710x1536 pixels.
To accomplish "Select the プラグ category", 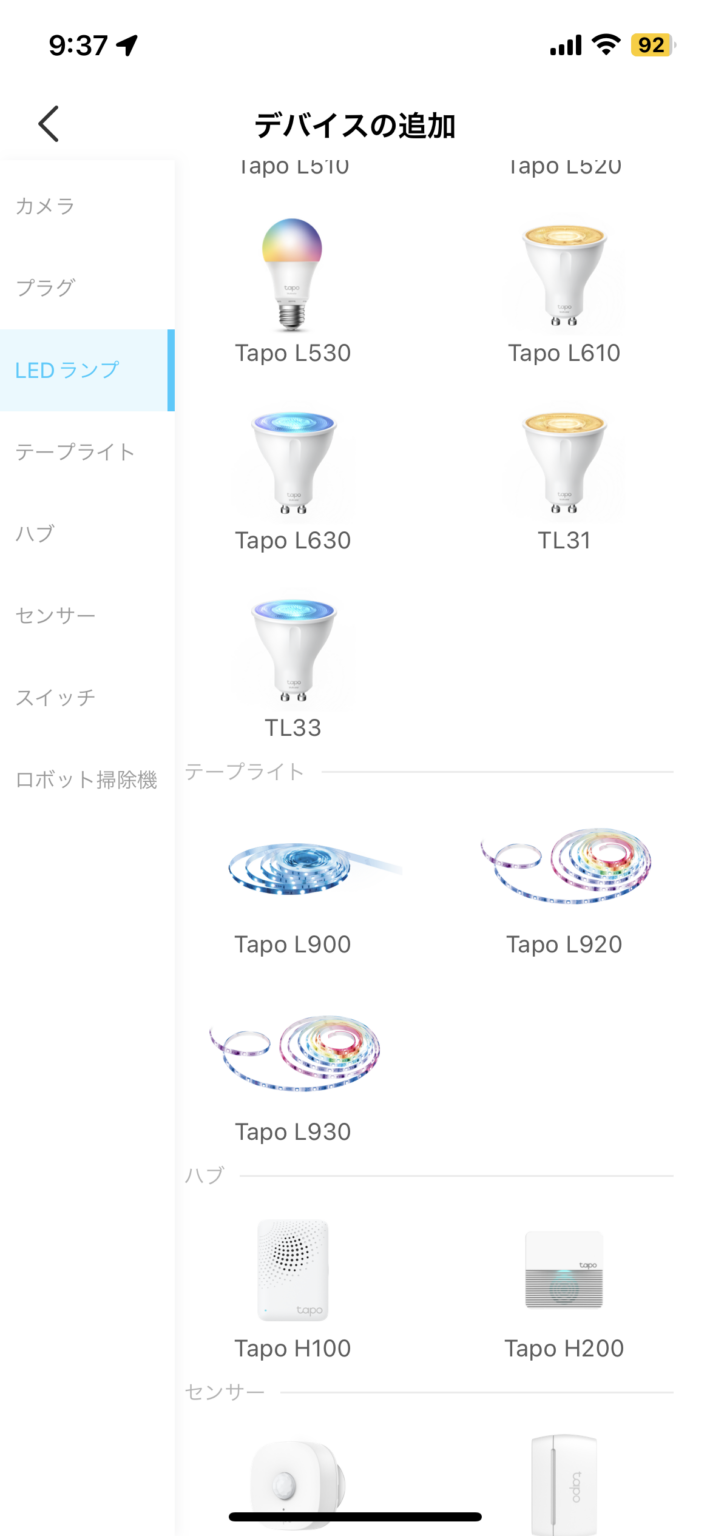I will click(x=45, y=288).
